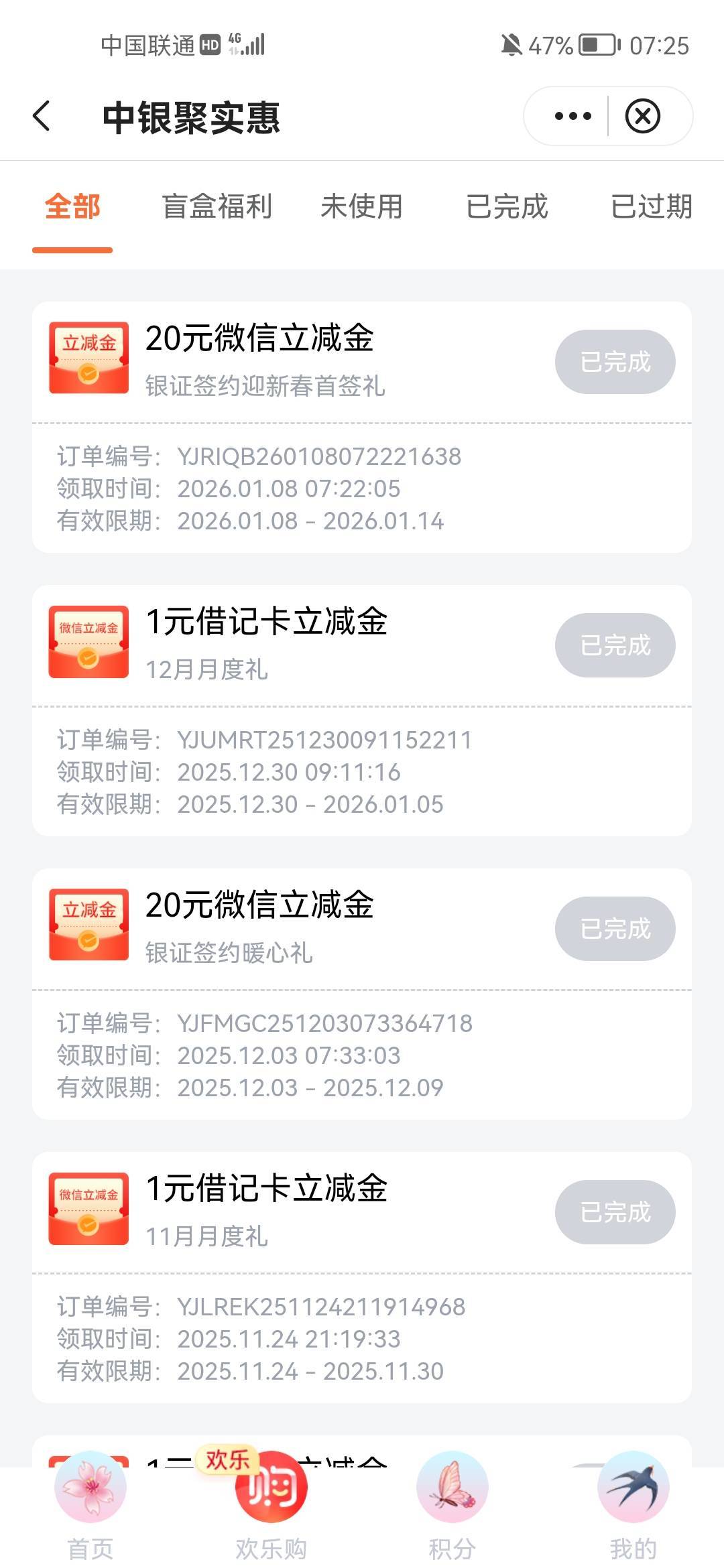Show 未使用 coupons
Screen dimensions: 724x1568
tap(361, 206)
